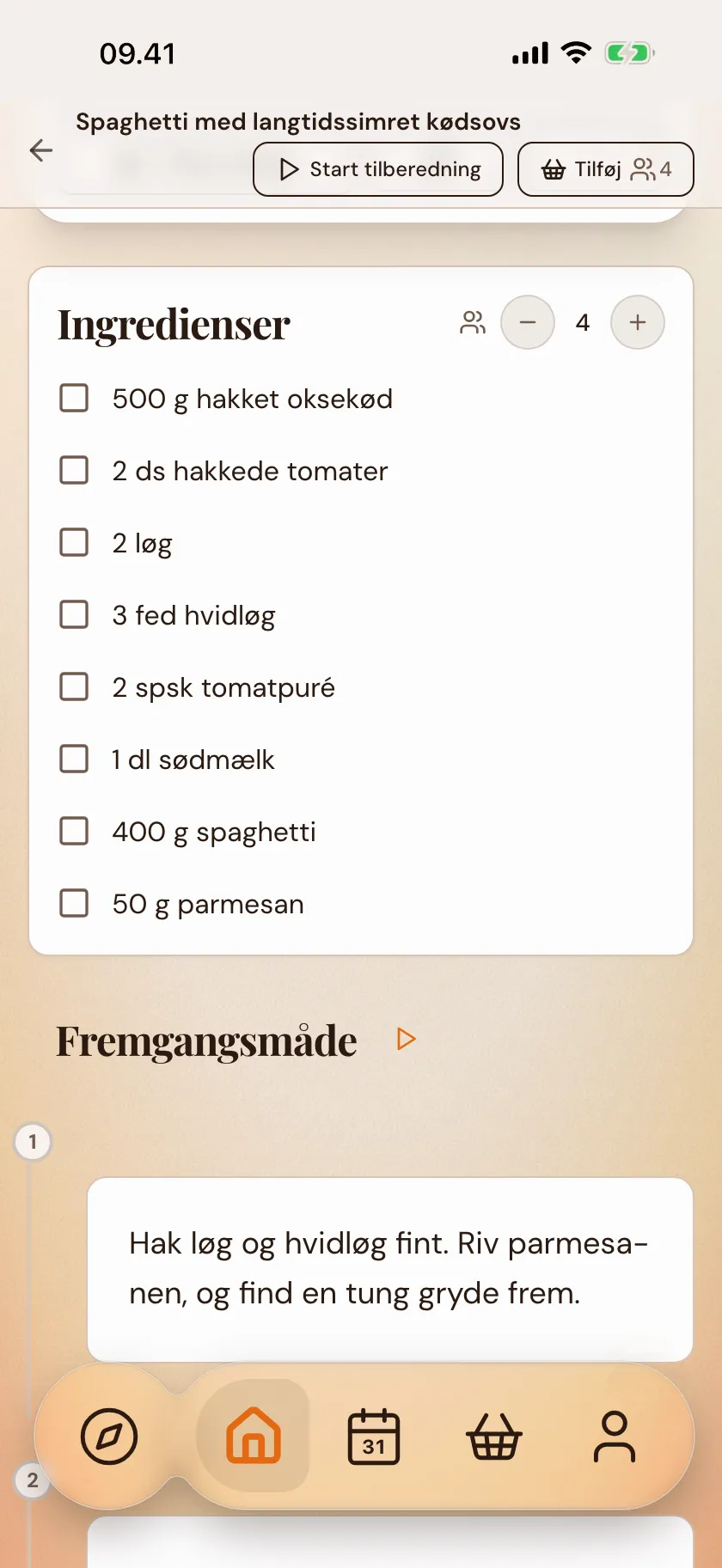Tap Start tilberedning button
Screen dimensions: 722x1568
coord(378,169)
